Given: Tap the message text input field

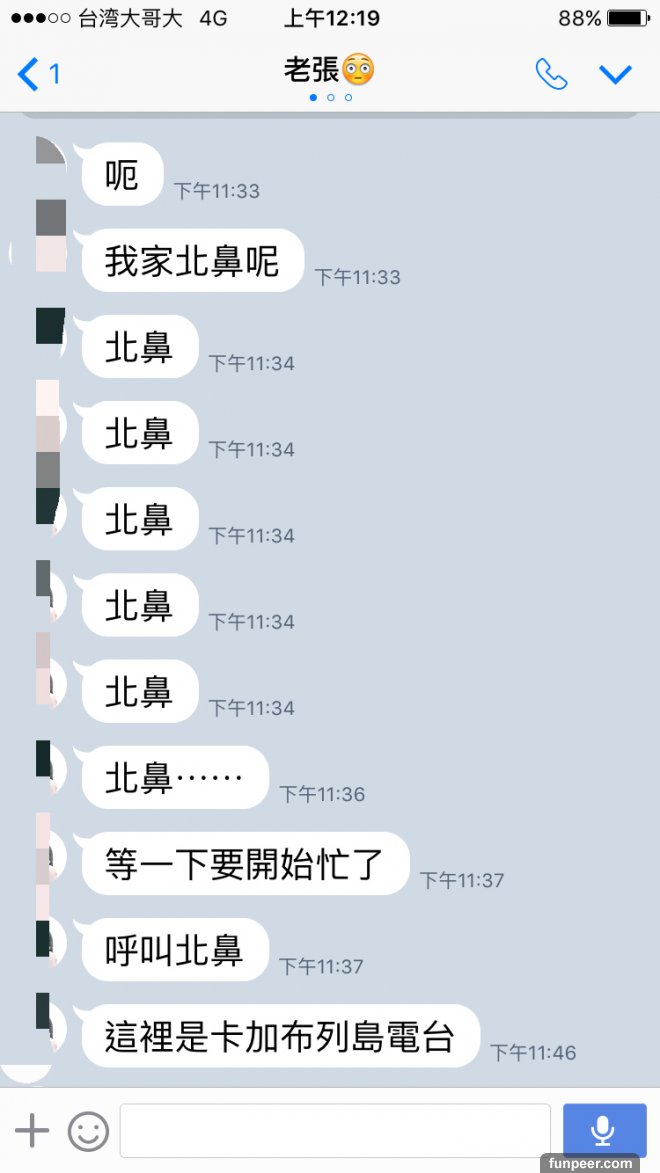Looking at the screenshot, I should click(335, 1131).
